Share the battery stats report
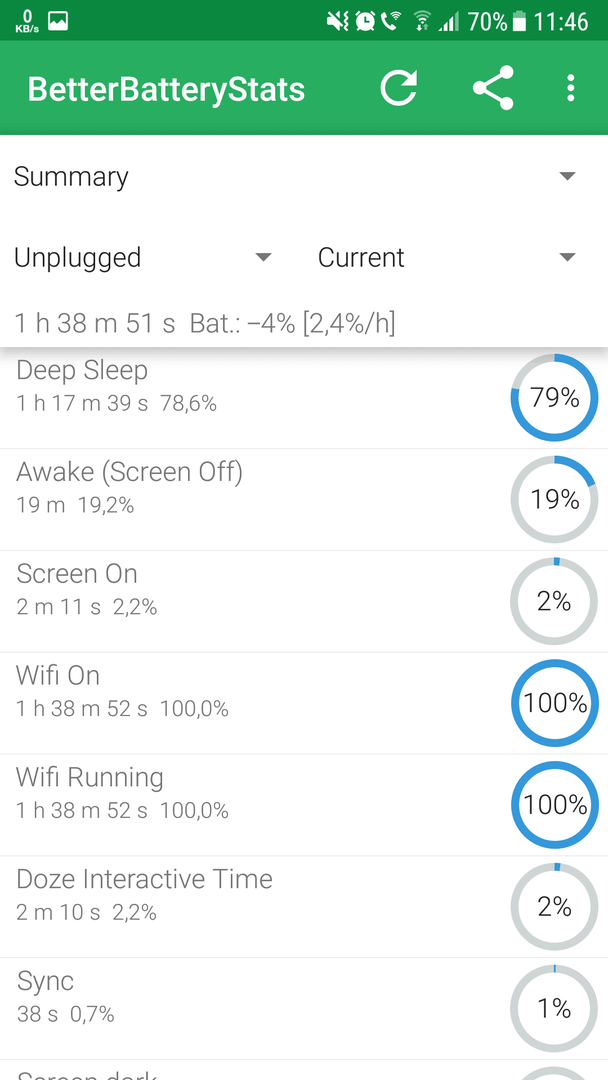This screenshot has width=608, height=1080. coord(493,88)
